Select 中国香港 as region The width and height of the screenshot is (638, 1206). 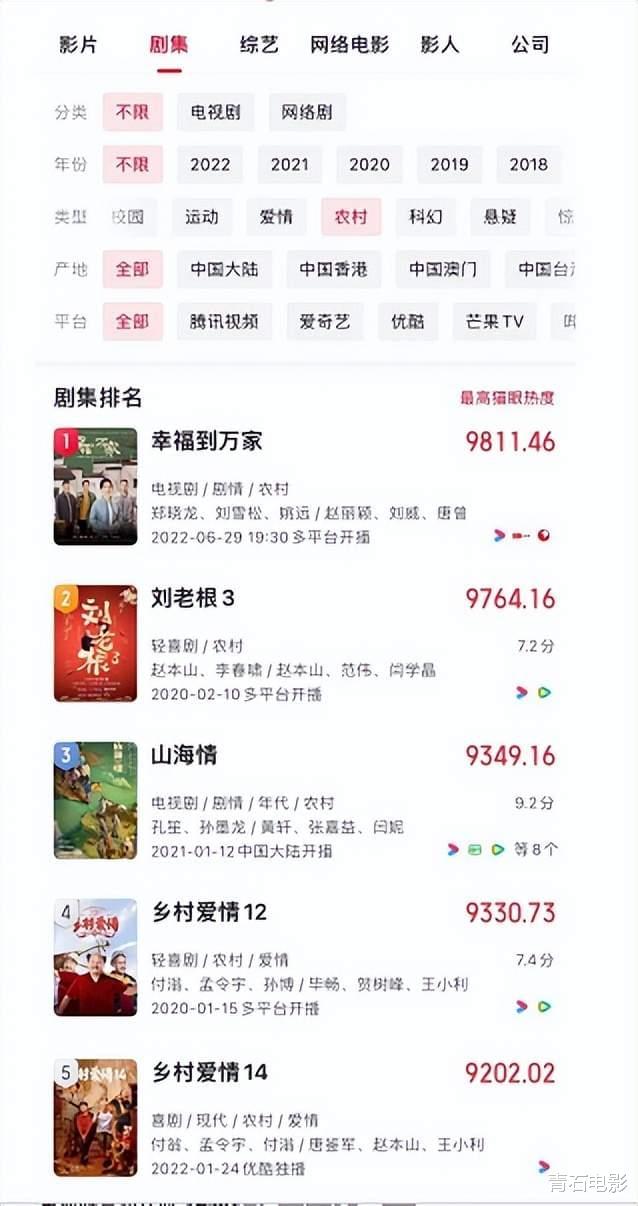tap(334, 269)
